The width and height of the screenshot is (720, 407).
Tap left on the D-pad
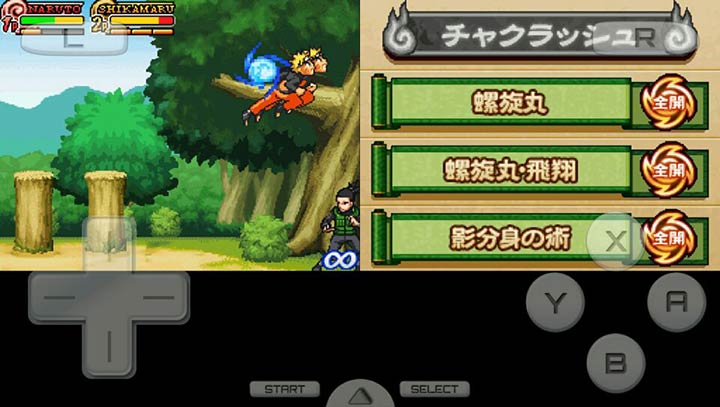[x=56, y=298]
